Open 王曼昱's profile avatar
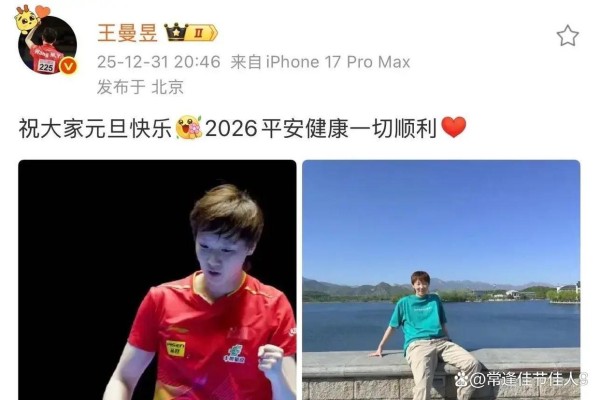 pyautogui.click(x=47, y=47)
